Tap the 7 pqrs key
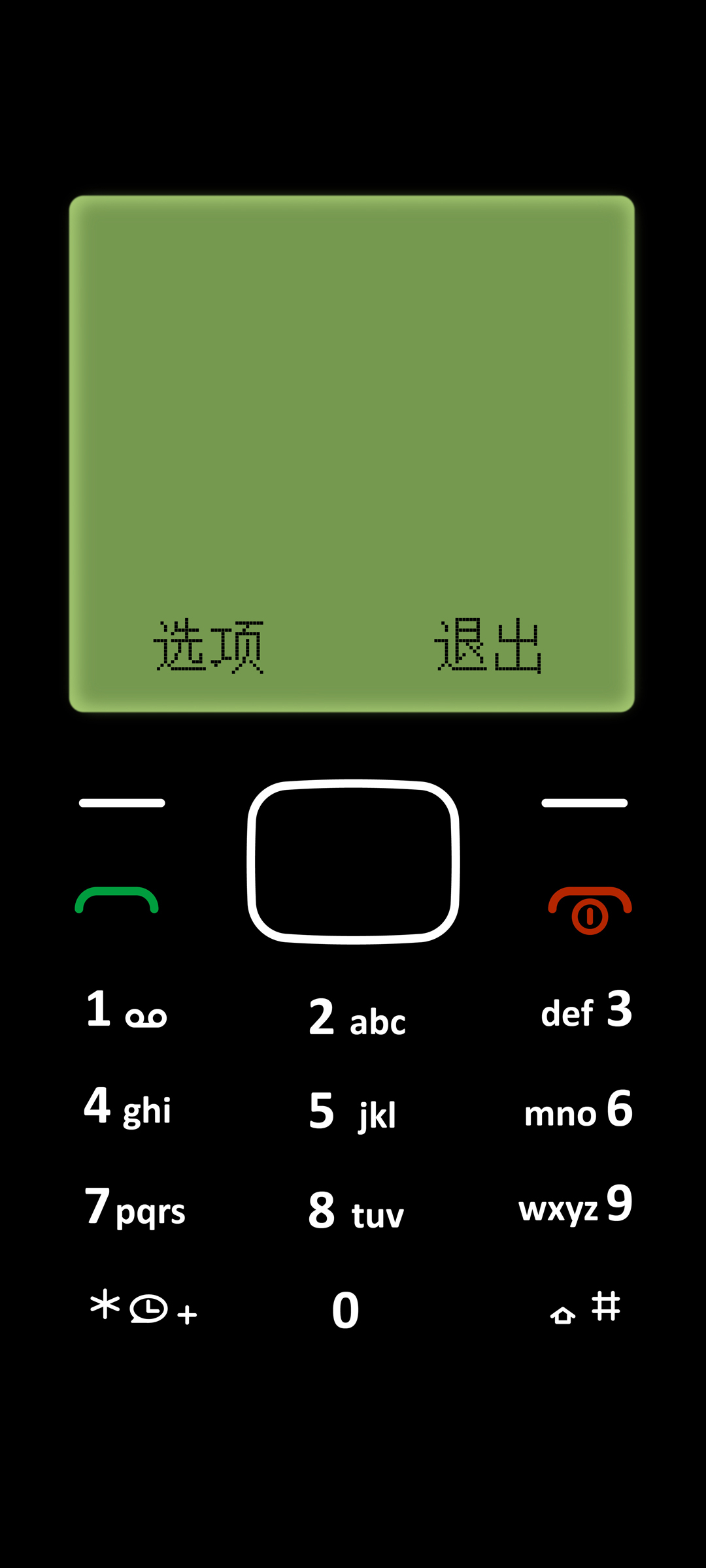Image resolution: width=706 pixels, height=1568 pixels. [135, 1207]
